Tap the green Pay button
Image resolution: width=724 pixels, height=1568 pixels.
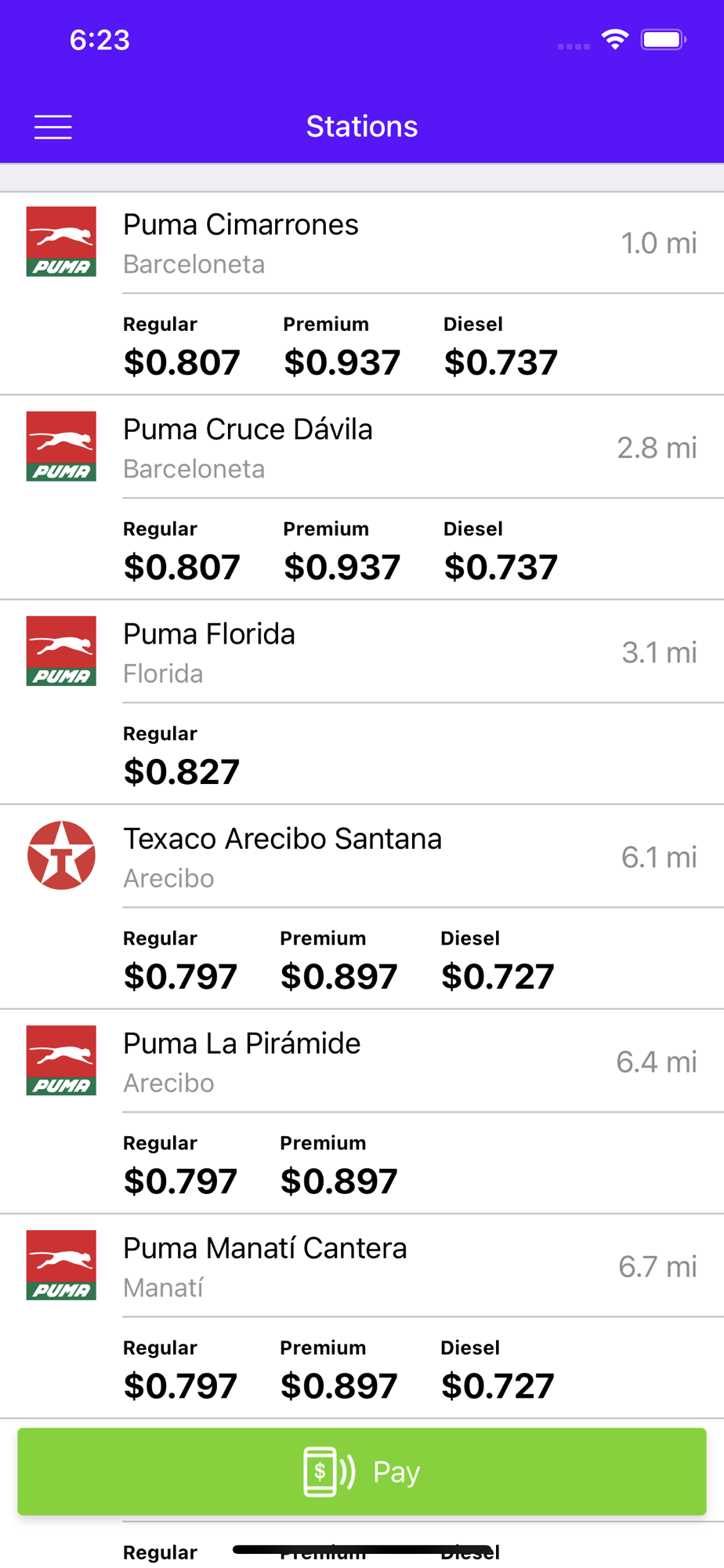point(362,1472)
